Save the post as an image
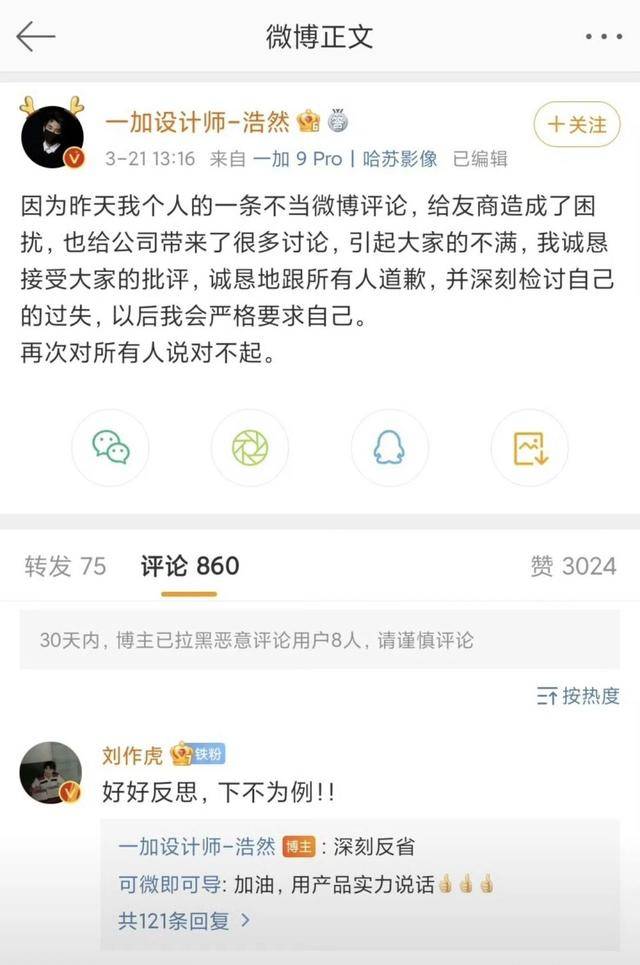The height and width of the screenshot is (965, 640). point(529,447)
